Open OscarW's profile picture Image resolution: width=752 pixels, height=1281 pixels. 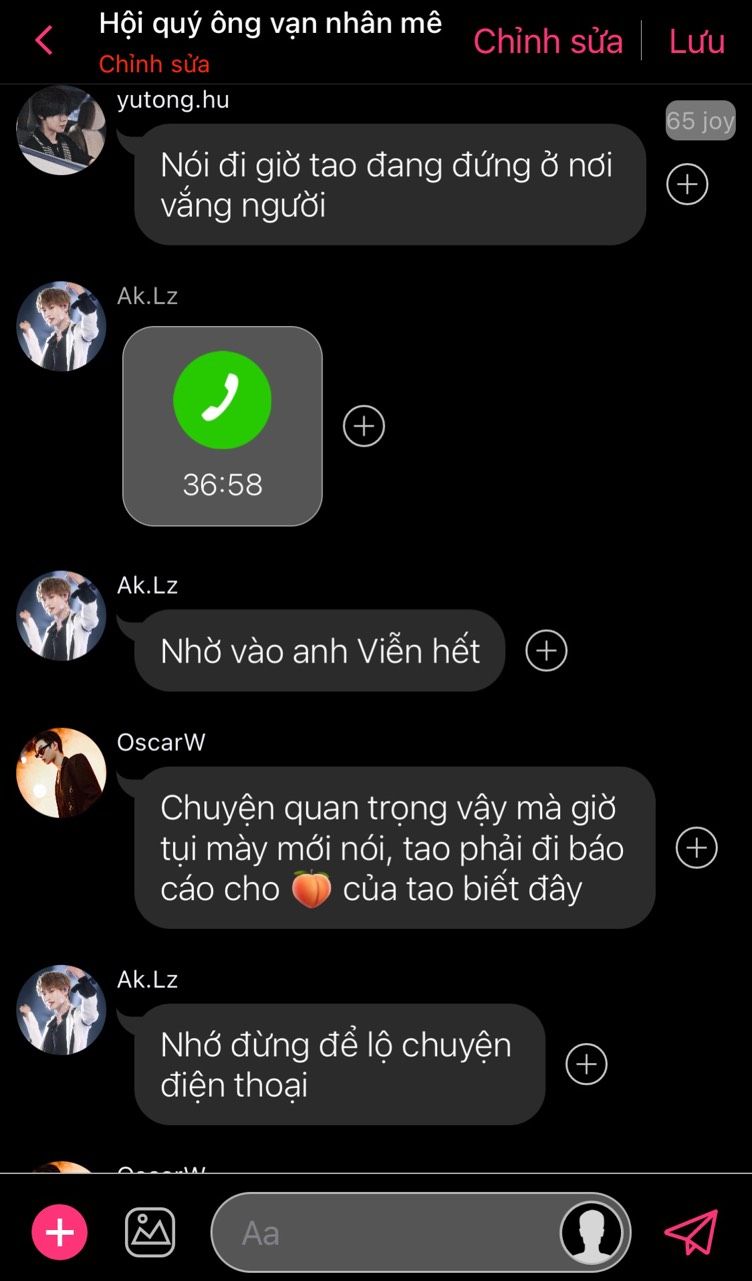tap(61, 772)
